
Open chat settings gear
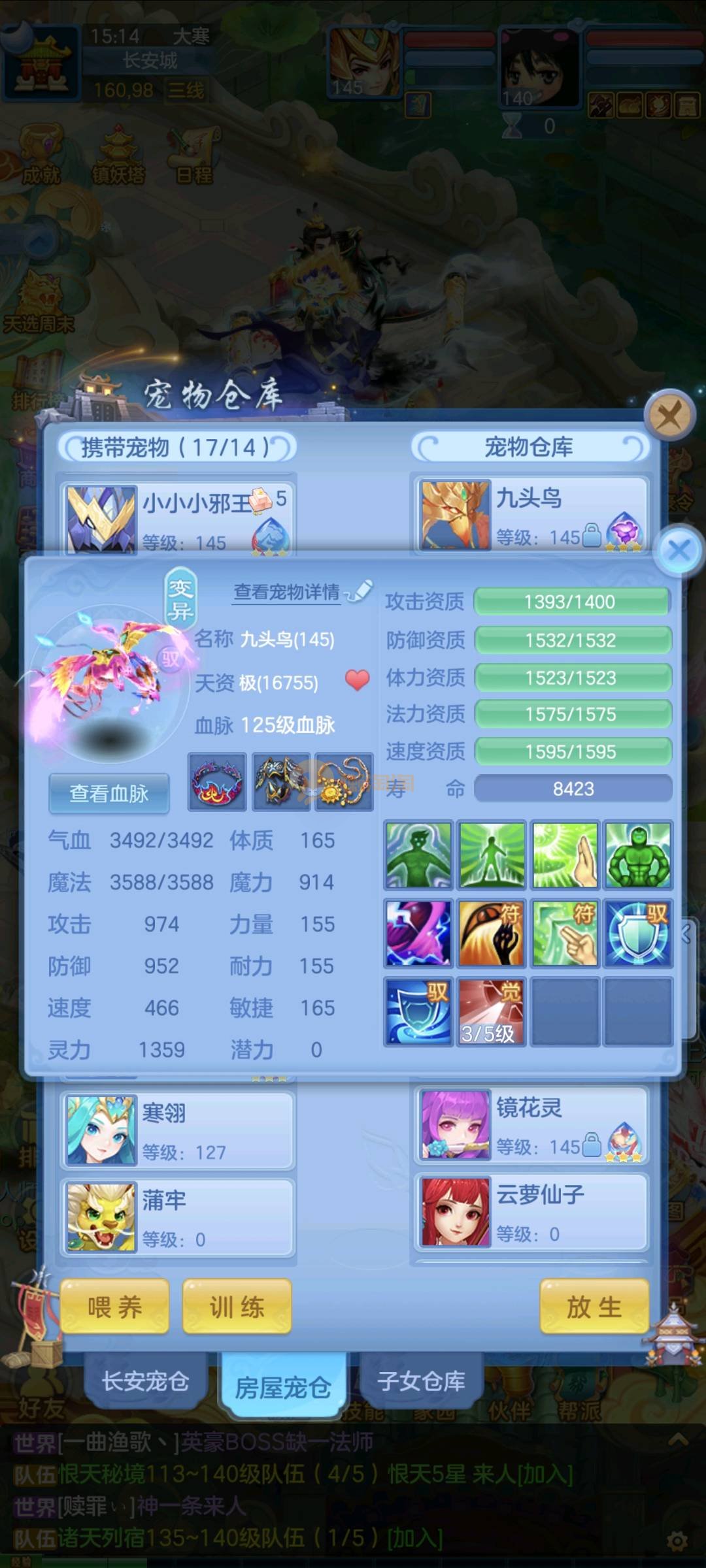pos(677,1542)
